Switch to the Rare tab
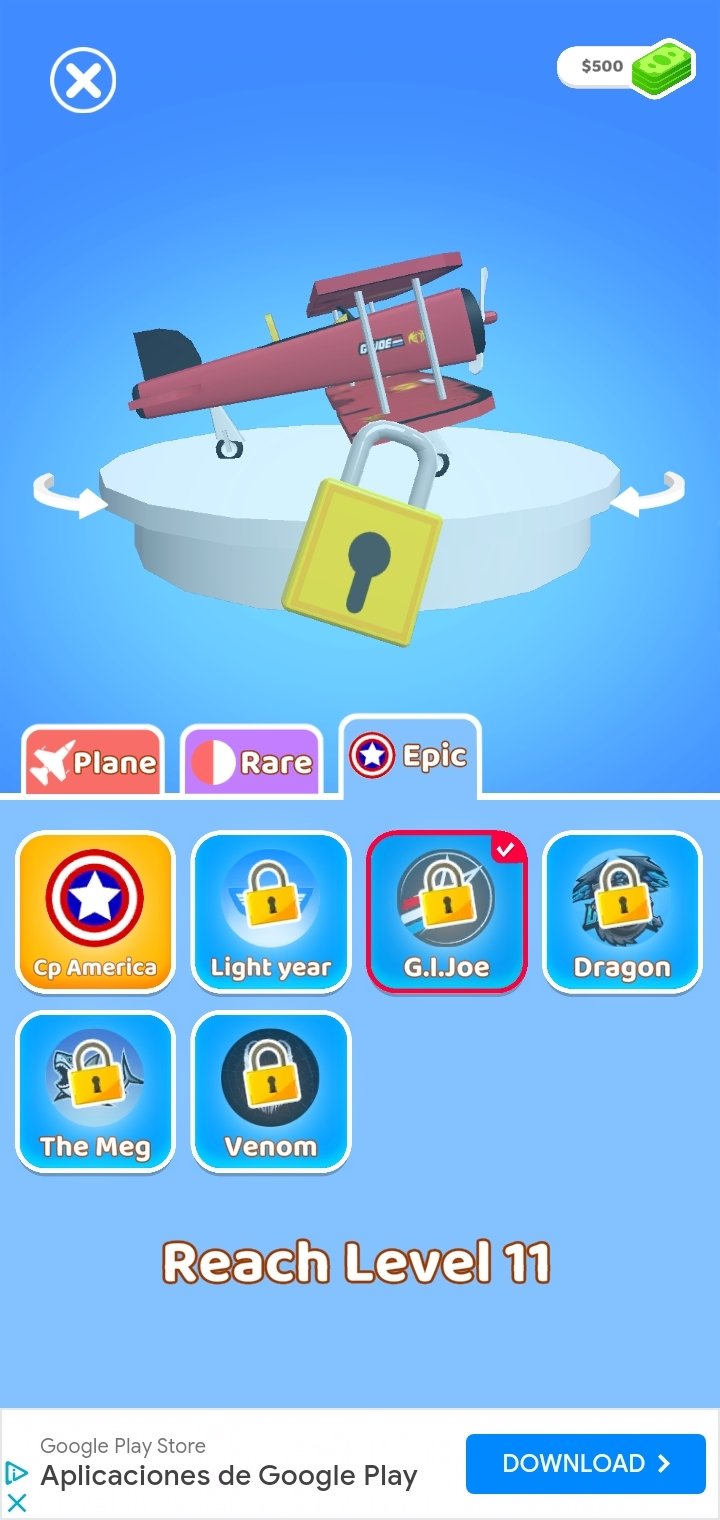The image size is (720, 1520). coord(252,763)
